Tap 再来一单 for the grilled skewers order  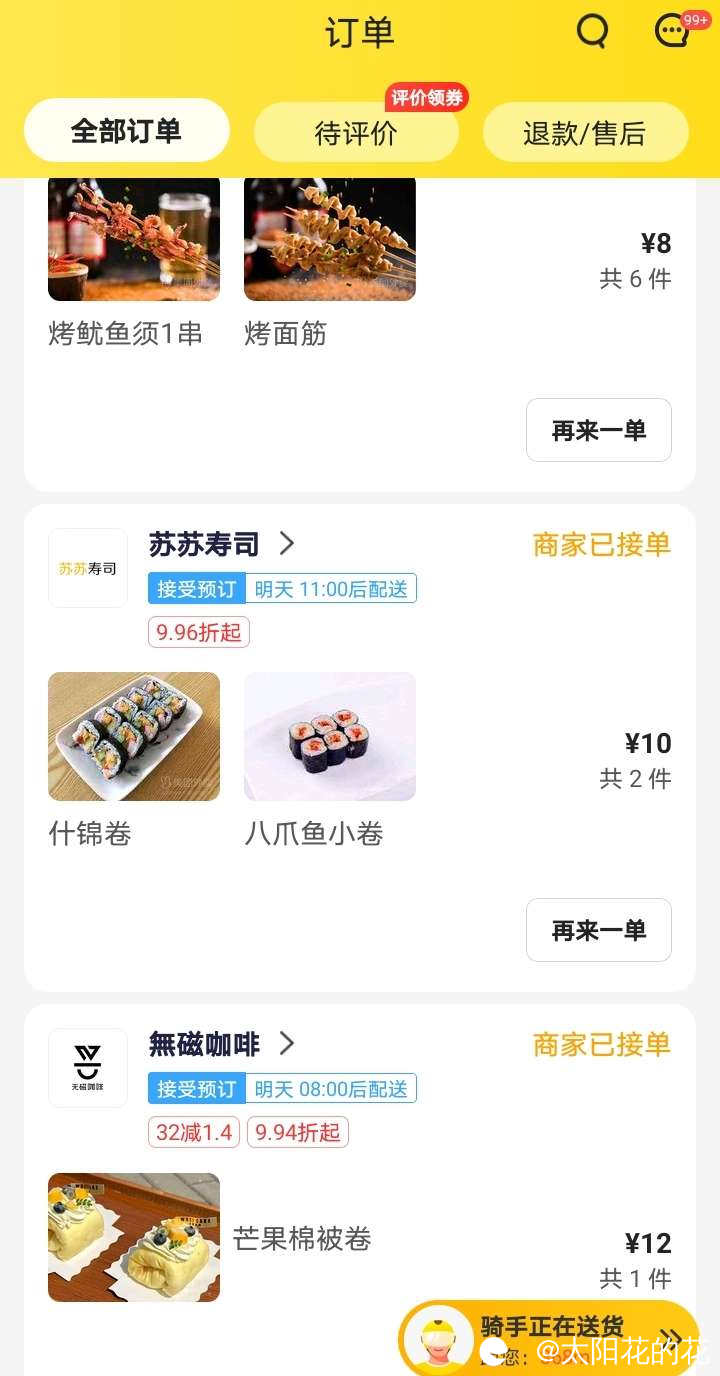(x=598, y=430)
